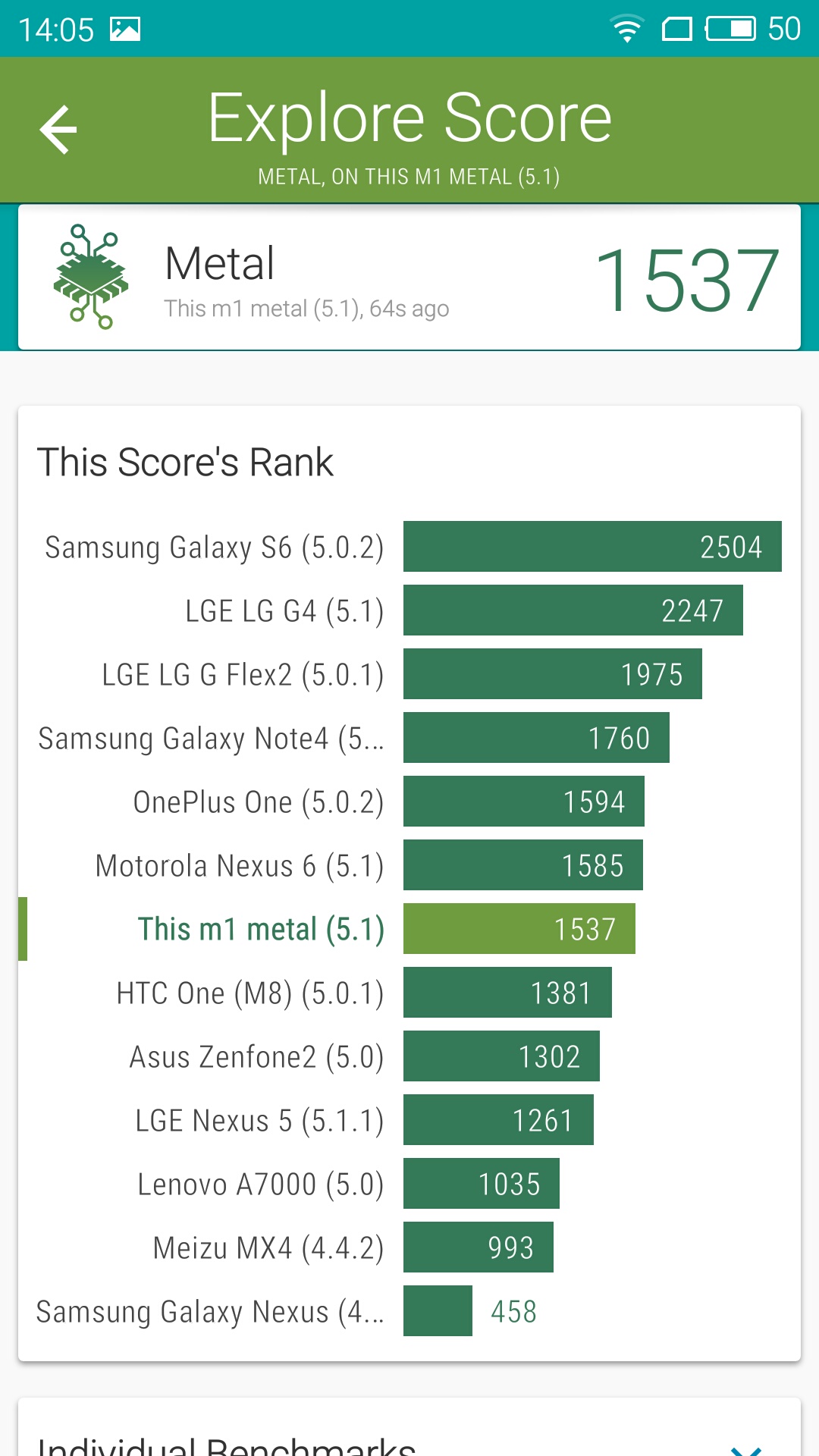
Task: Expand the Individual Benchmarks section
Action: click(x=745, y=1447)
